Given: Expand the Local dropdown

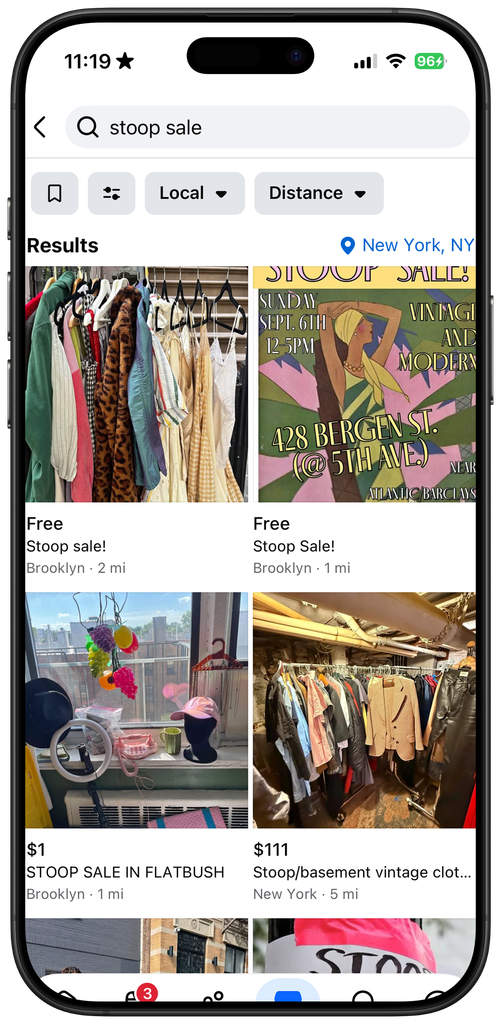Looking at the screenshot, I should pyautogui.click(x=195, y=193).
